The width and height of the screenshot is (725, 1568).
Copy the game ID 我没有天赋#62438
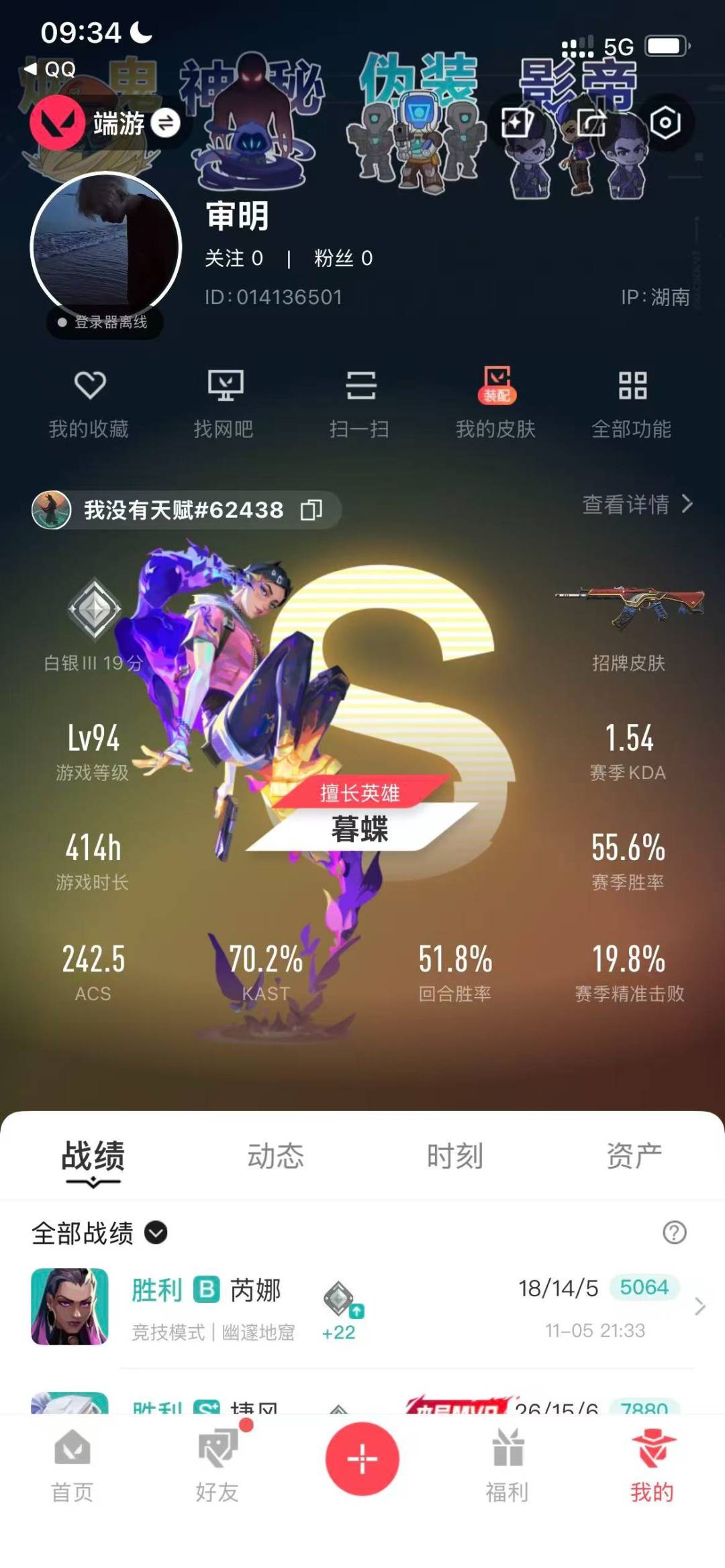(x=313, y=509)
